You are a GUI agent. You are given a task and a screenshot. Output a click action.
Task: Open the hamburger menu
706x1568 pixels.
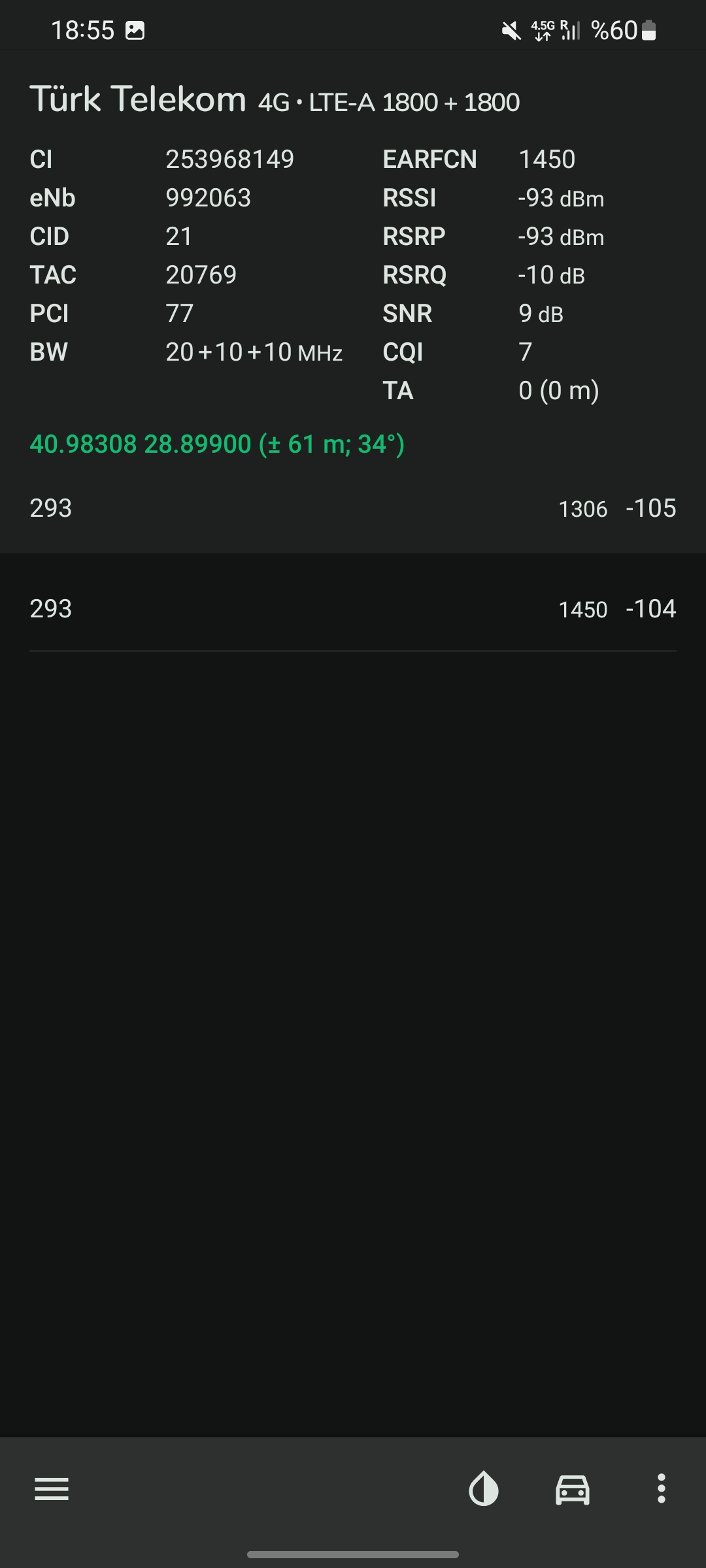tap(52, 1489)
